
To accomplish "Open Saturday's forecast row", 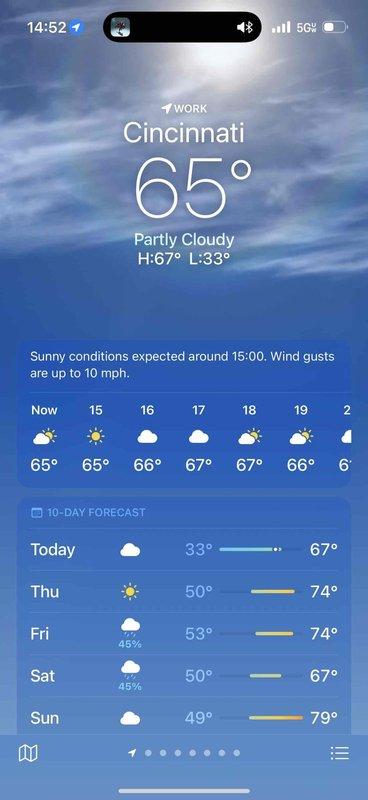I will pos(184,677).
